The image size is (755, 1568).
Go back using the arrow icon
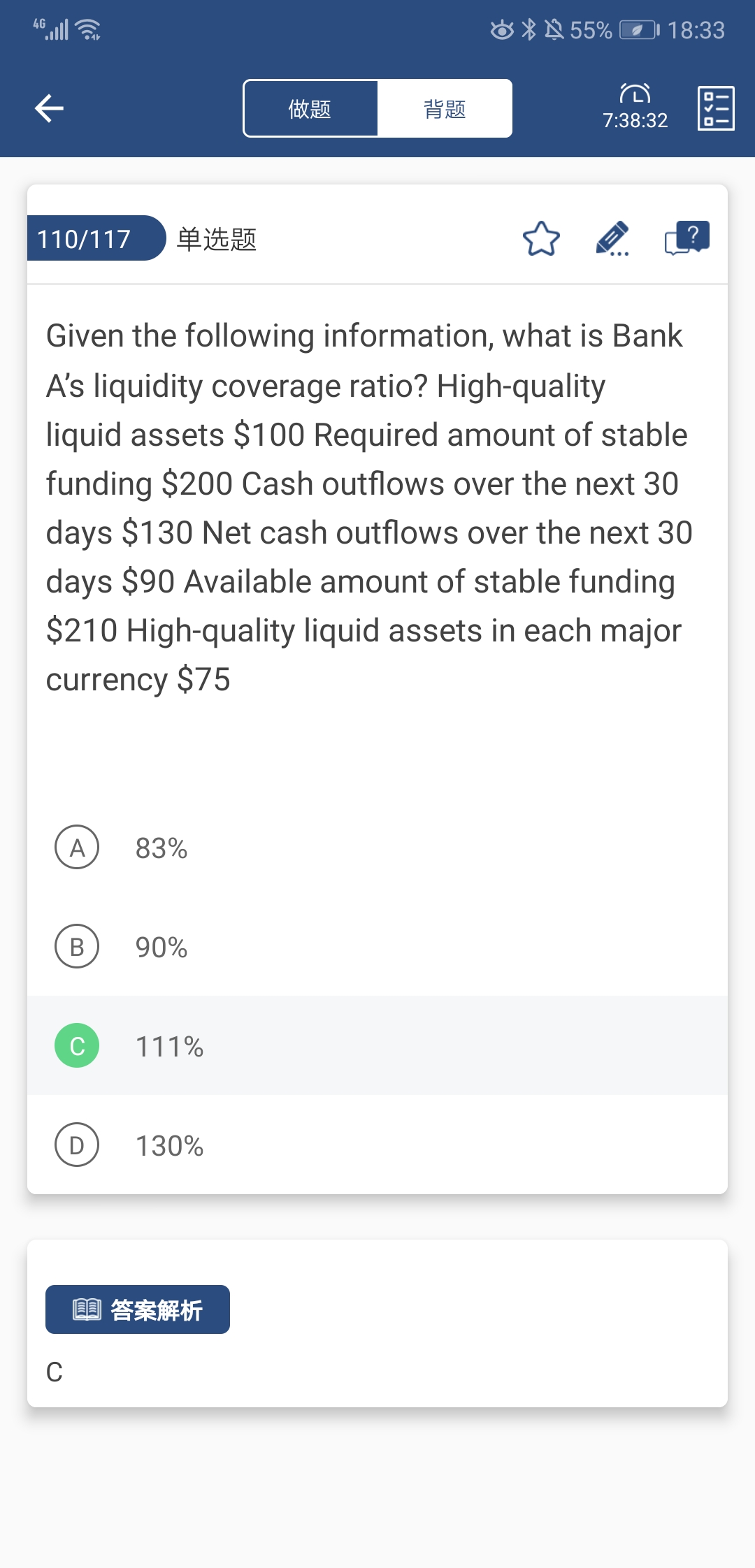[49, 108]
